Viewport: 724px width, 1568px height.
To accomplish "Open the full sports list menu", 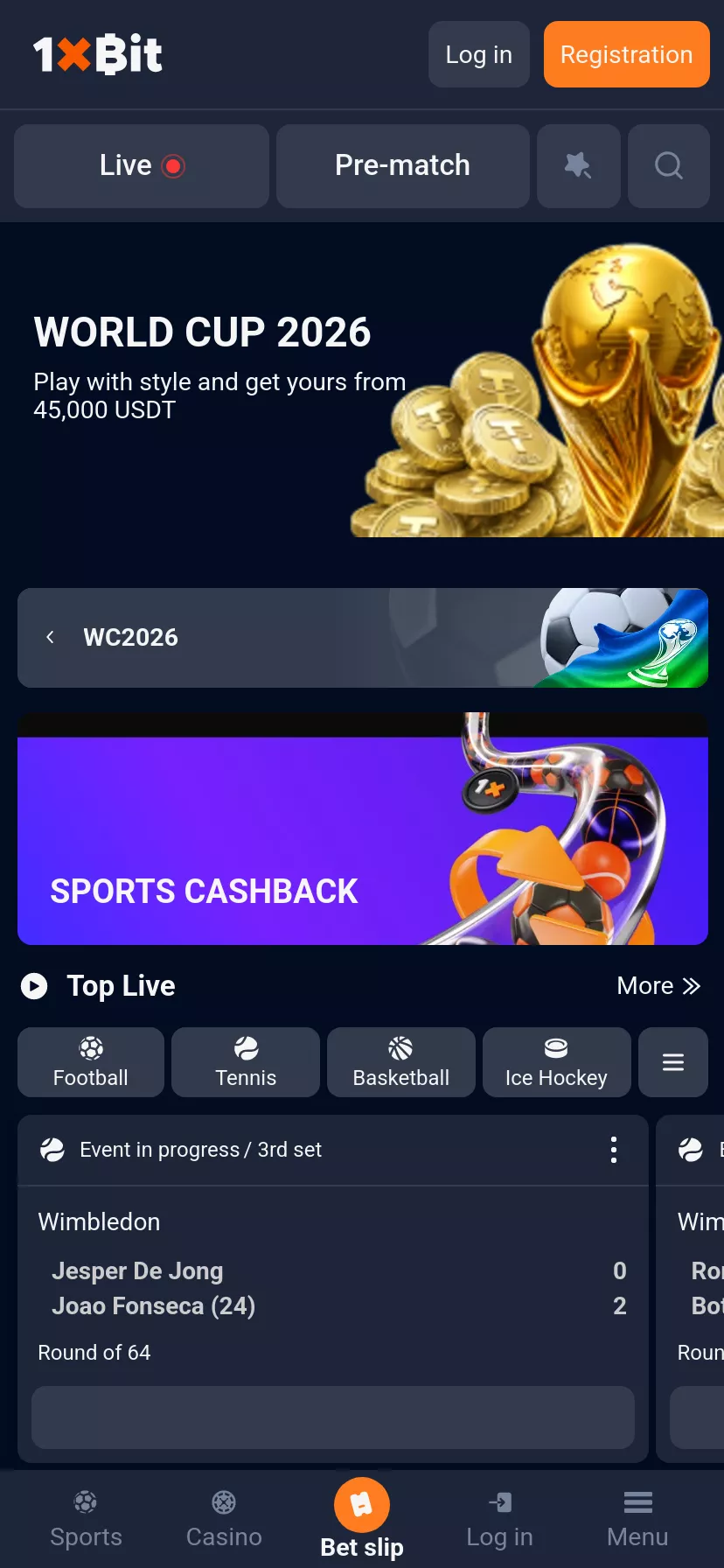I will point(673,1062).
